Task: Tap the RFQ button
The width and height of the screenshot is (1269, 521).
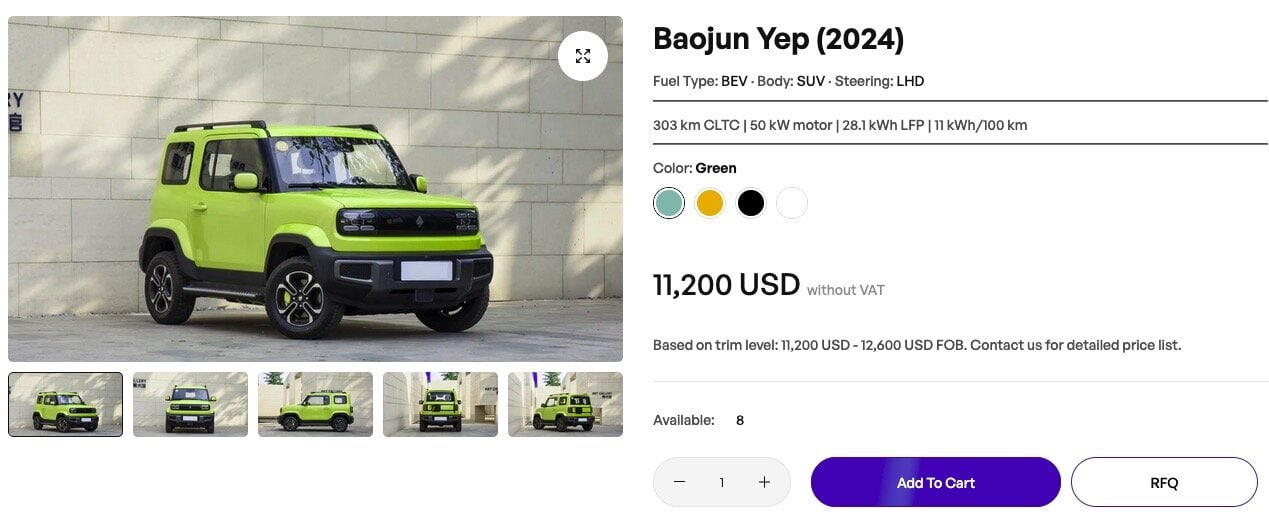Action: tap(1163, 482)
